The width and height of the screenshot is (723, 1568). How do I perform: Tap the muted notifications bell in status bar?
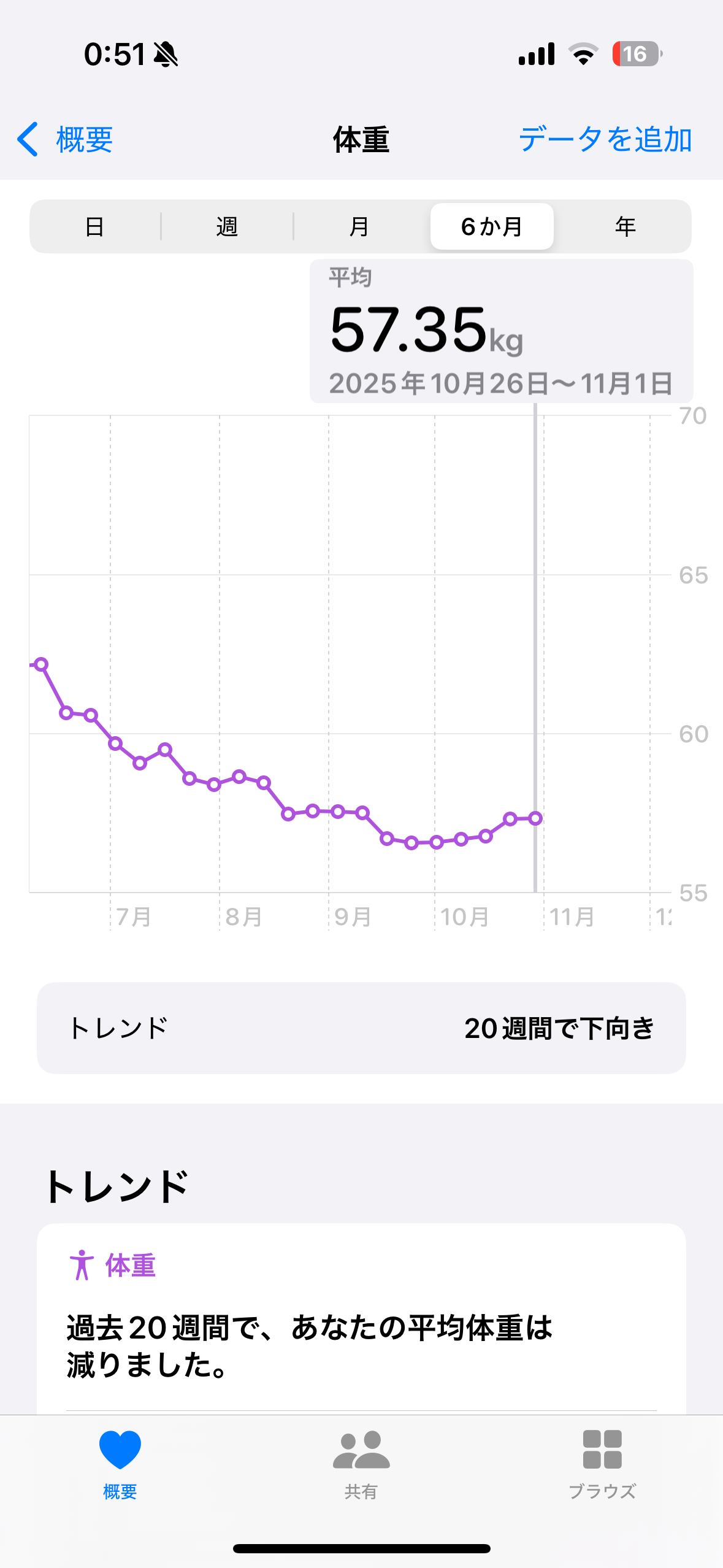click(164, 55)
